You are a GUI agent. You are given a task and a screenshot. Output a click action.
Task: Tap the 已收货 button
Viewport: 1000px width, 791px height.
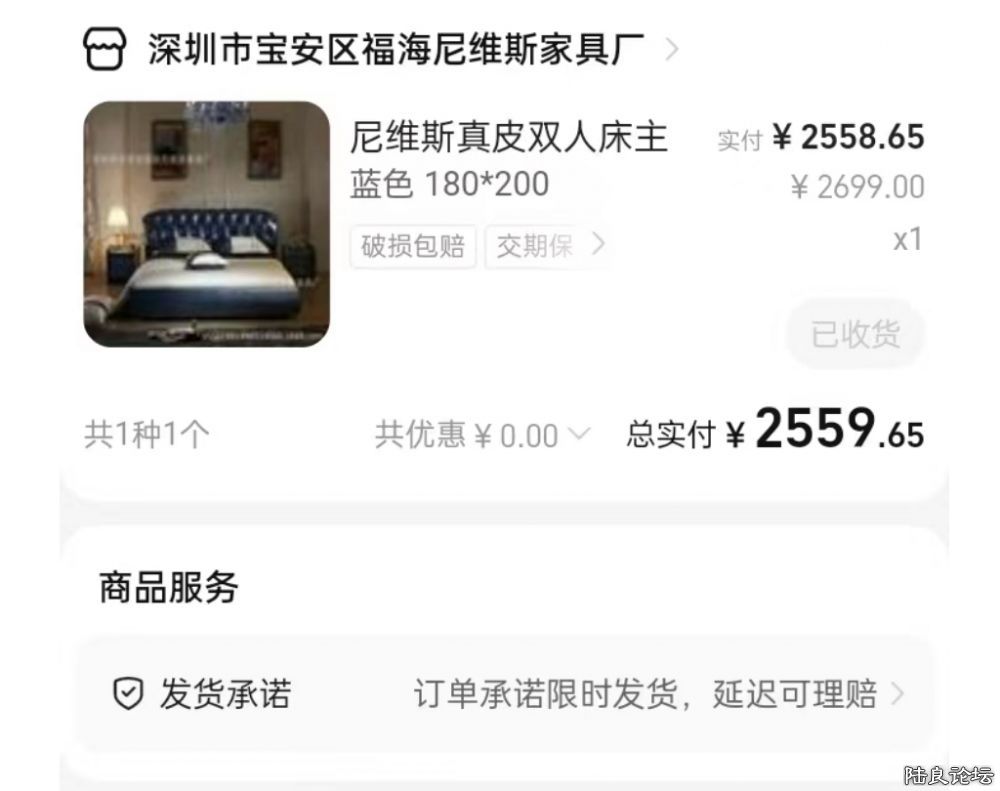click(855, 334)
